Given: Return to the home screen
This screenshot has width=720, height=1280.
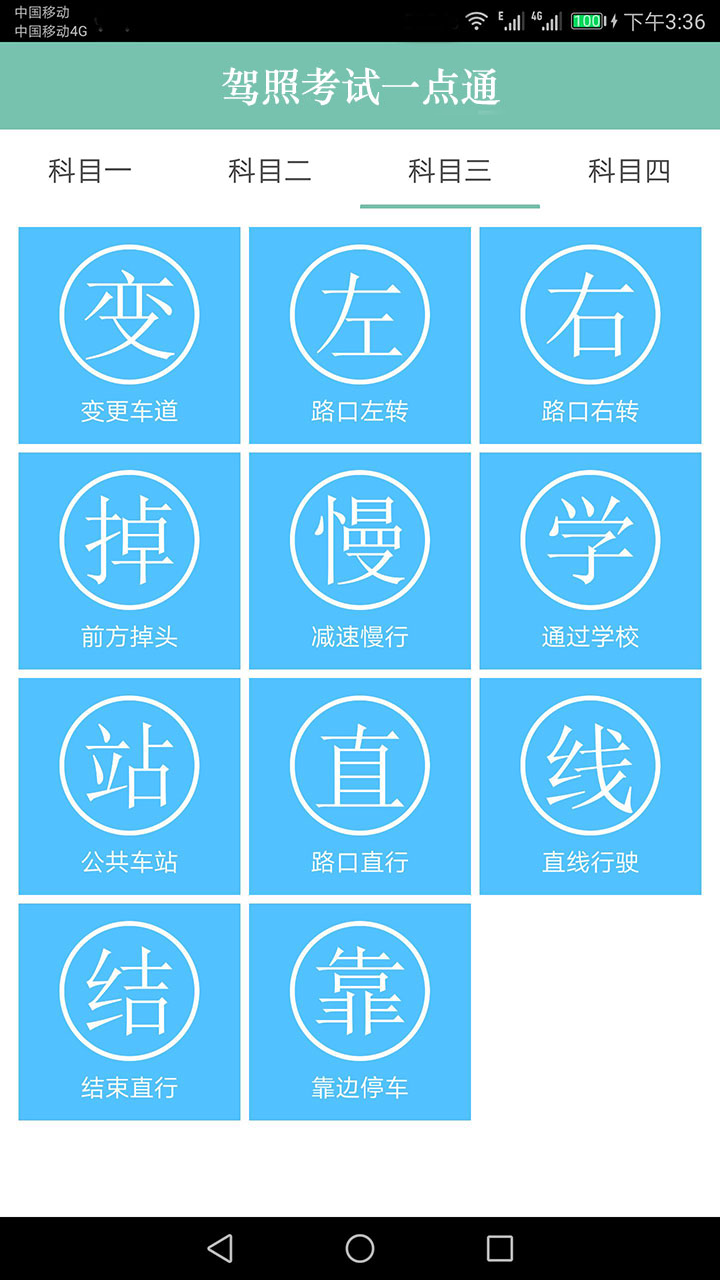Looking at the screenshot, I should coord(360,1248).
